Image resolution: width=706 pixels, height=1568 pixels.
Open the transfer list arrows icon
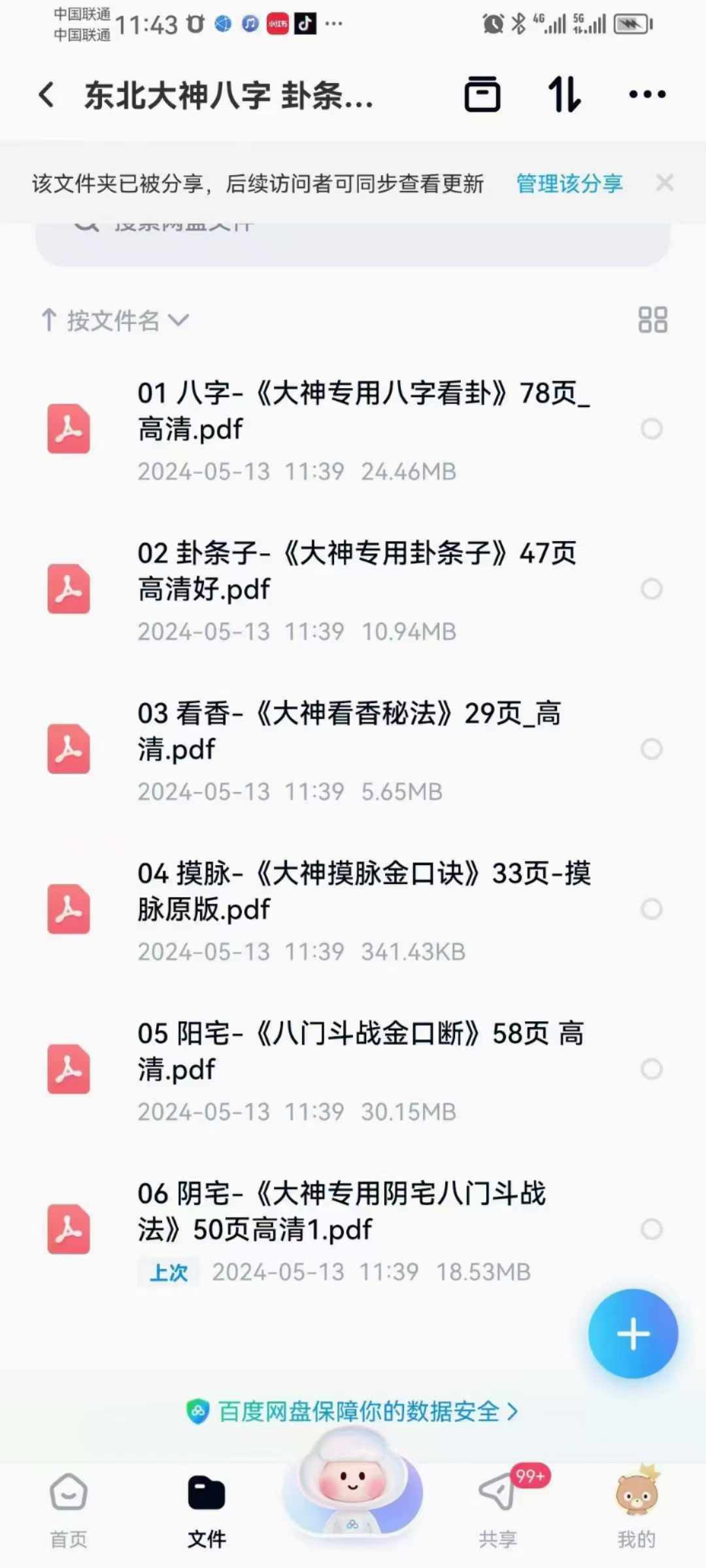point(564,95)
